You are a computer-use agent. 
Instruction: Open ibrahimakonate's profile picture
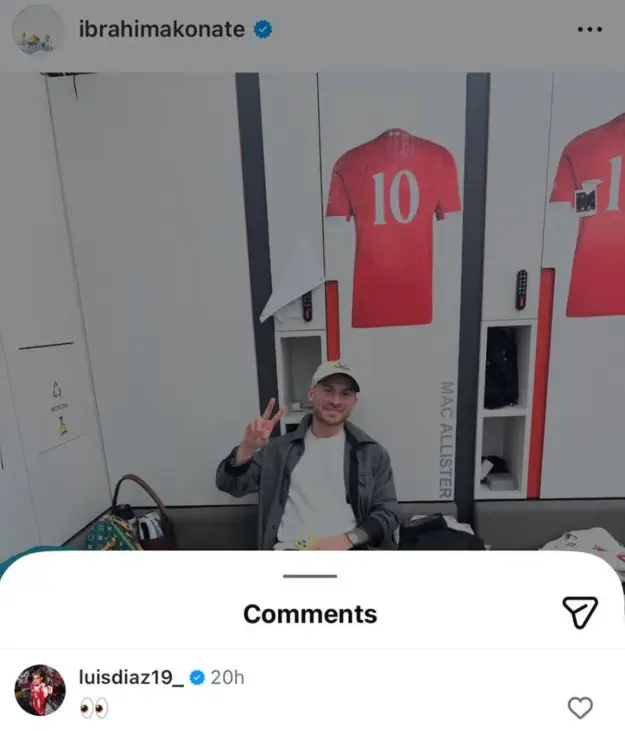tap(38, 31)
